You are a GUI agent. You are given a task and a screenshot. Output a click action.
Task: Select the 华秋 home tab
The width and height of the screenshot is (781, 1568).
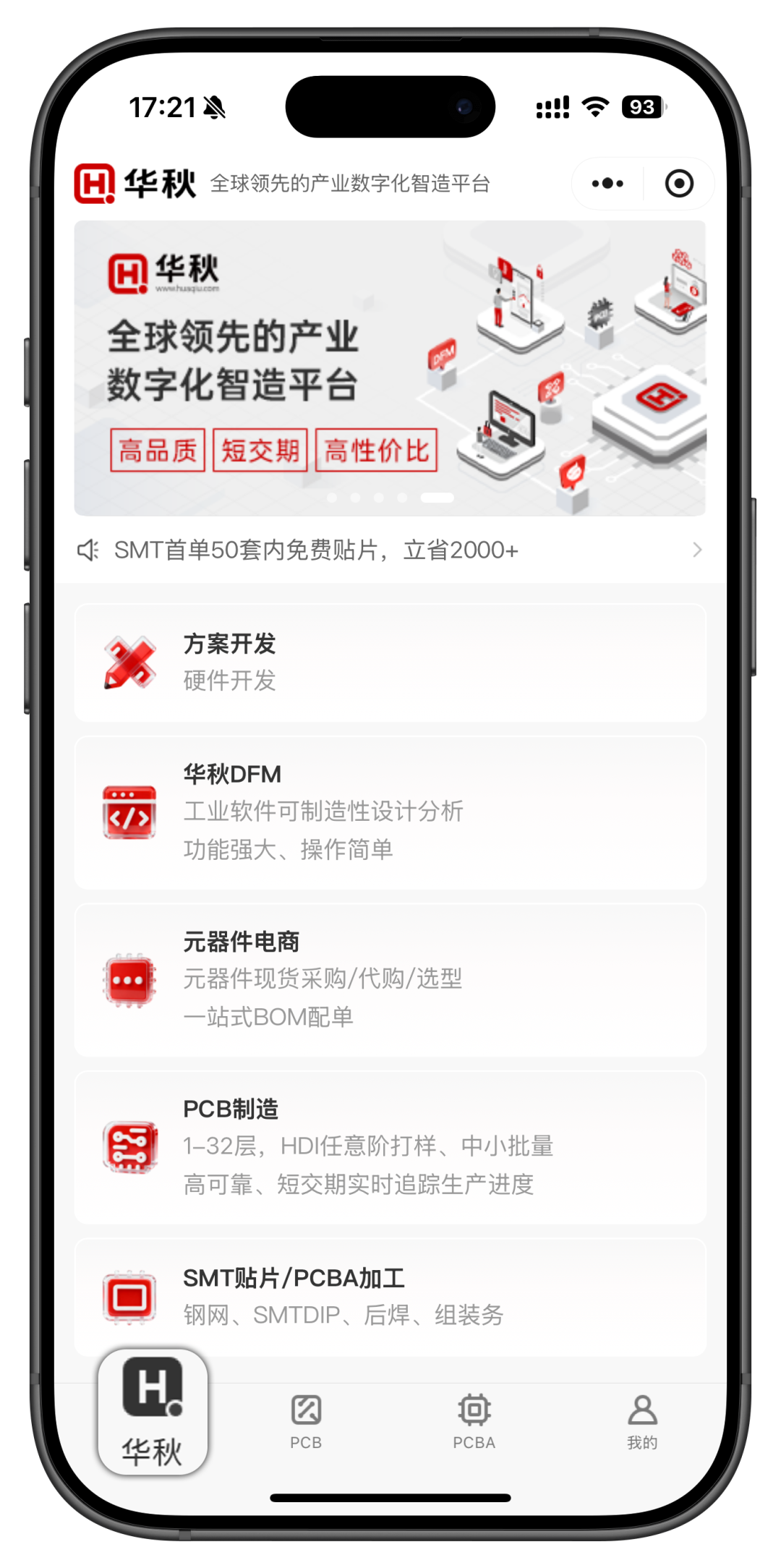(153, 1412)
